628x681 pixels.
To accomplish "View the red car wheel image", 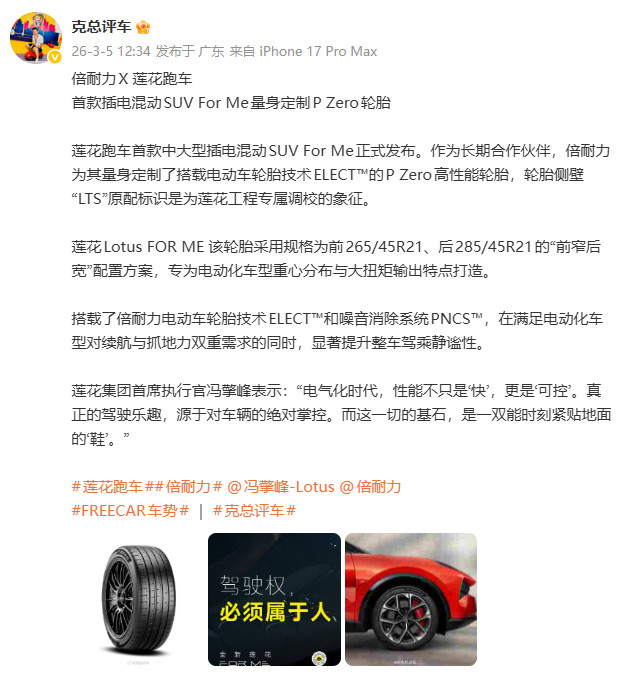I will (411, 599).
